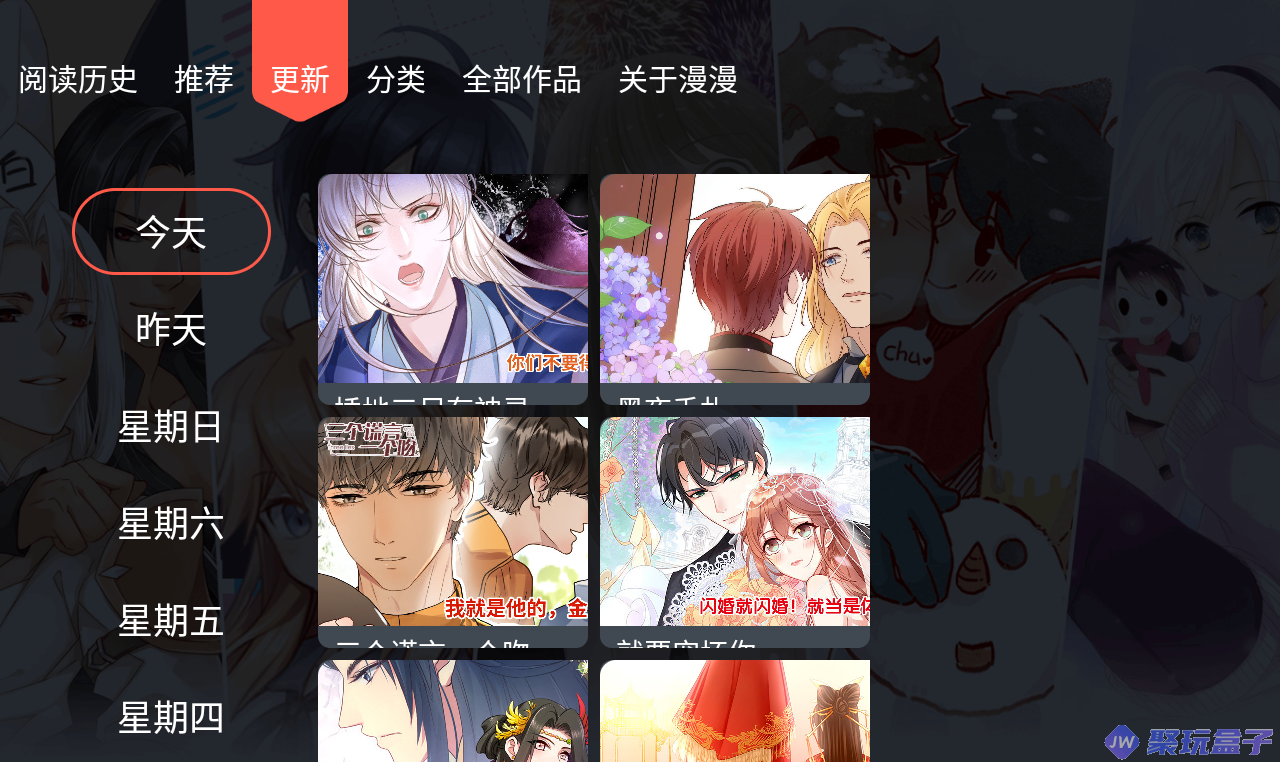
Task: Open the 关于漫漫 tab
Action: coord(678,80)
